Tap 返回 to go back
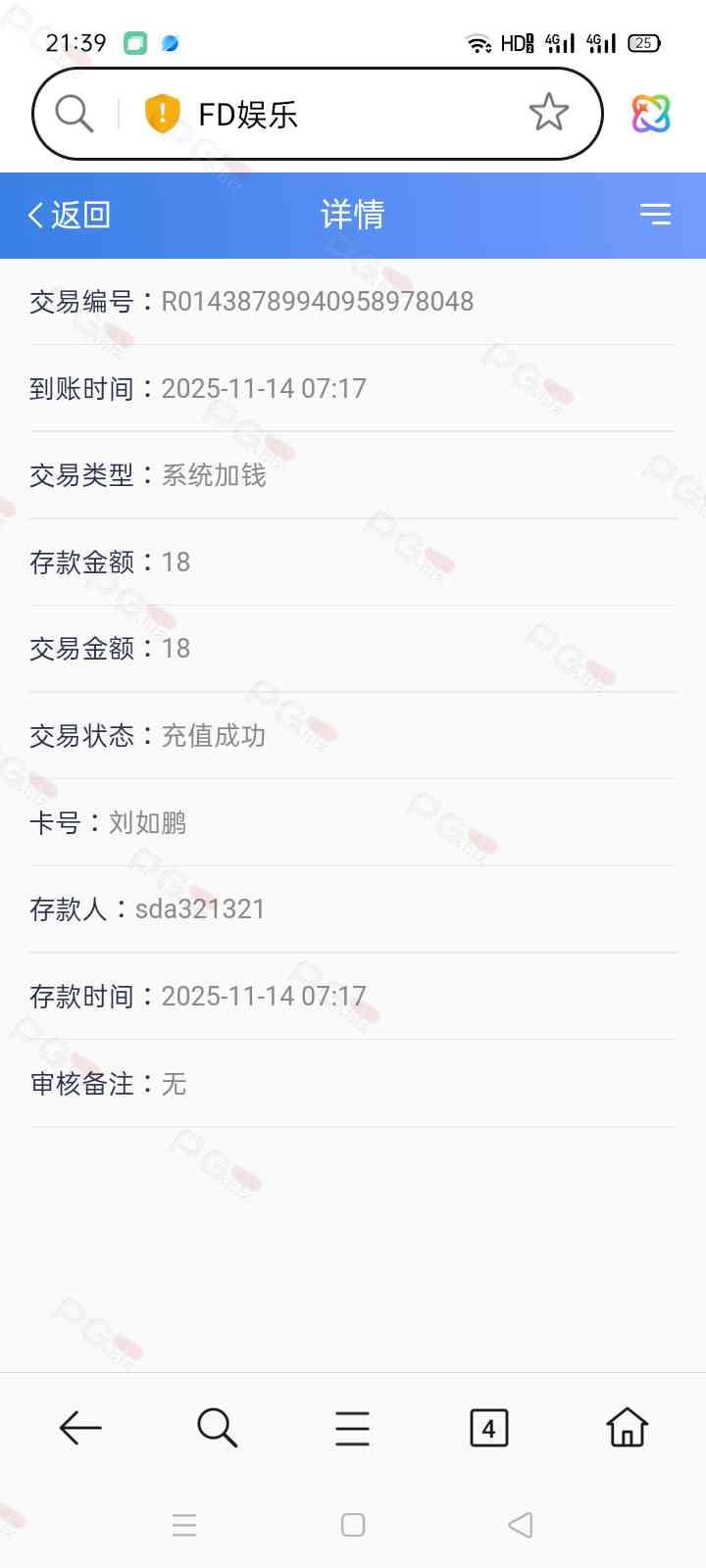The height and width of the screenshot is (1568, 706). coord(69,215)
